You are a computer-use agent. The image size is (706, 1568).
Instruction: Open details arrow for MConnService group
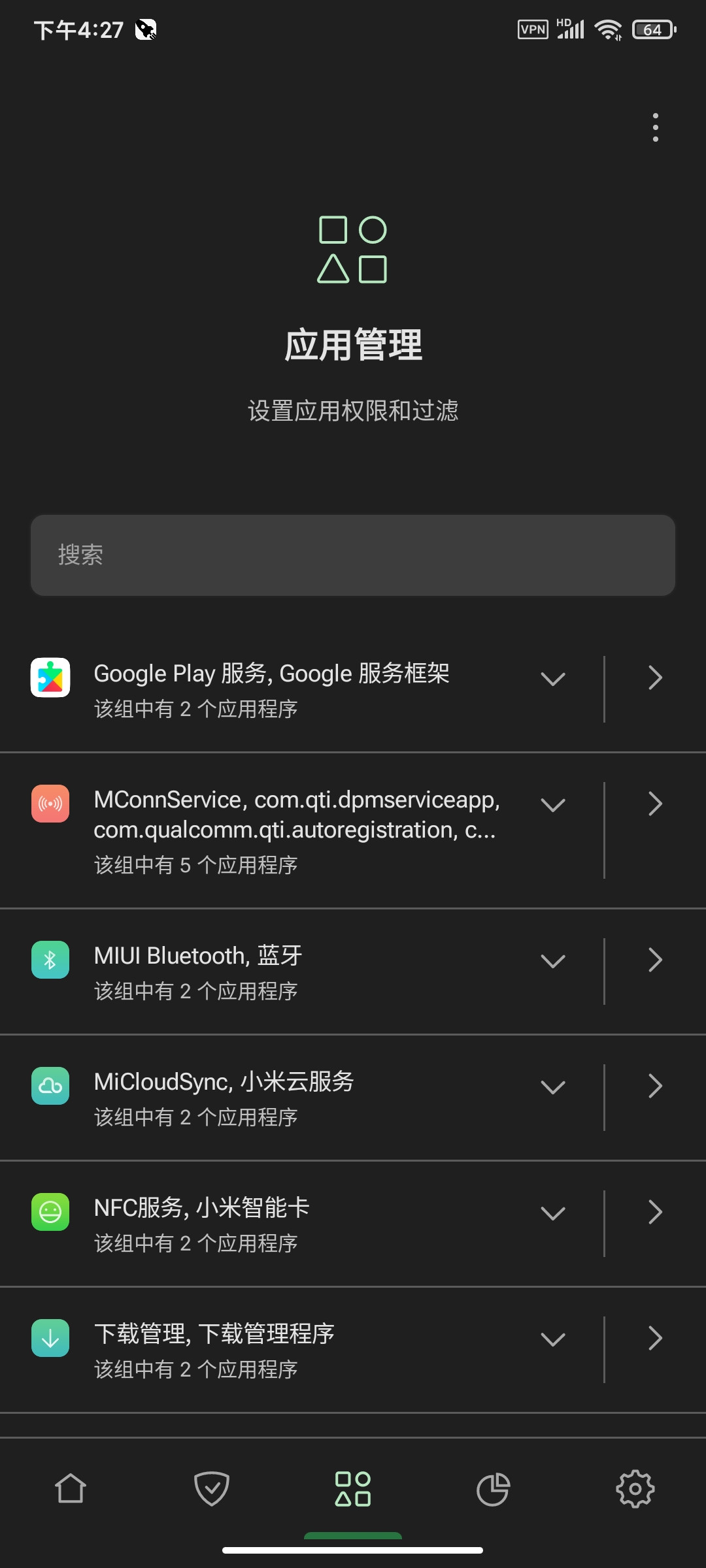(x=655, y=804)
